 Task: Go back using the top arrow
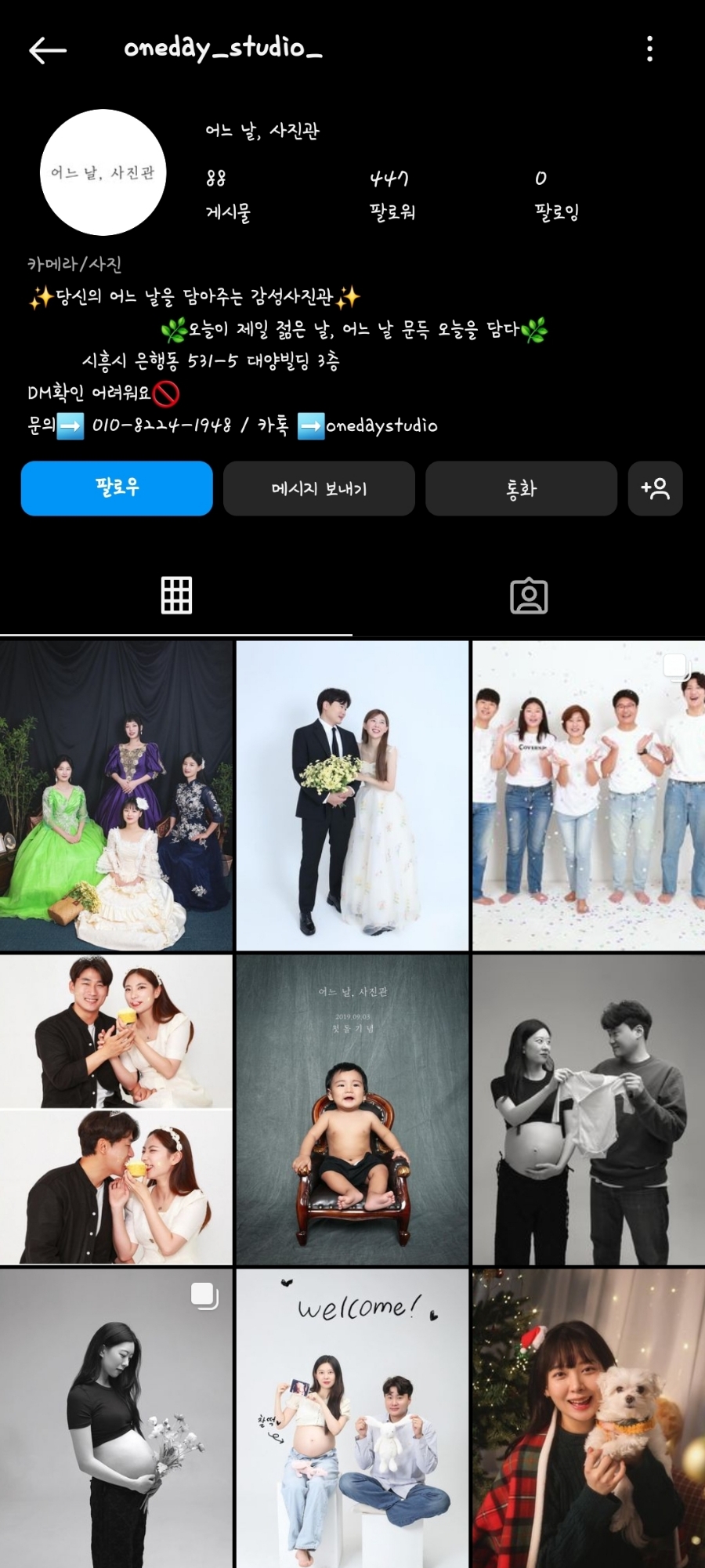click(x=48, y=50)
